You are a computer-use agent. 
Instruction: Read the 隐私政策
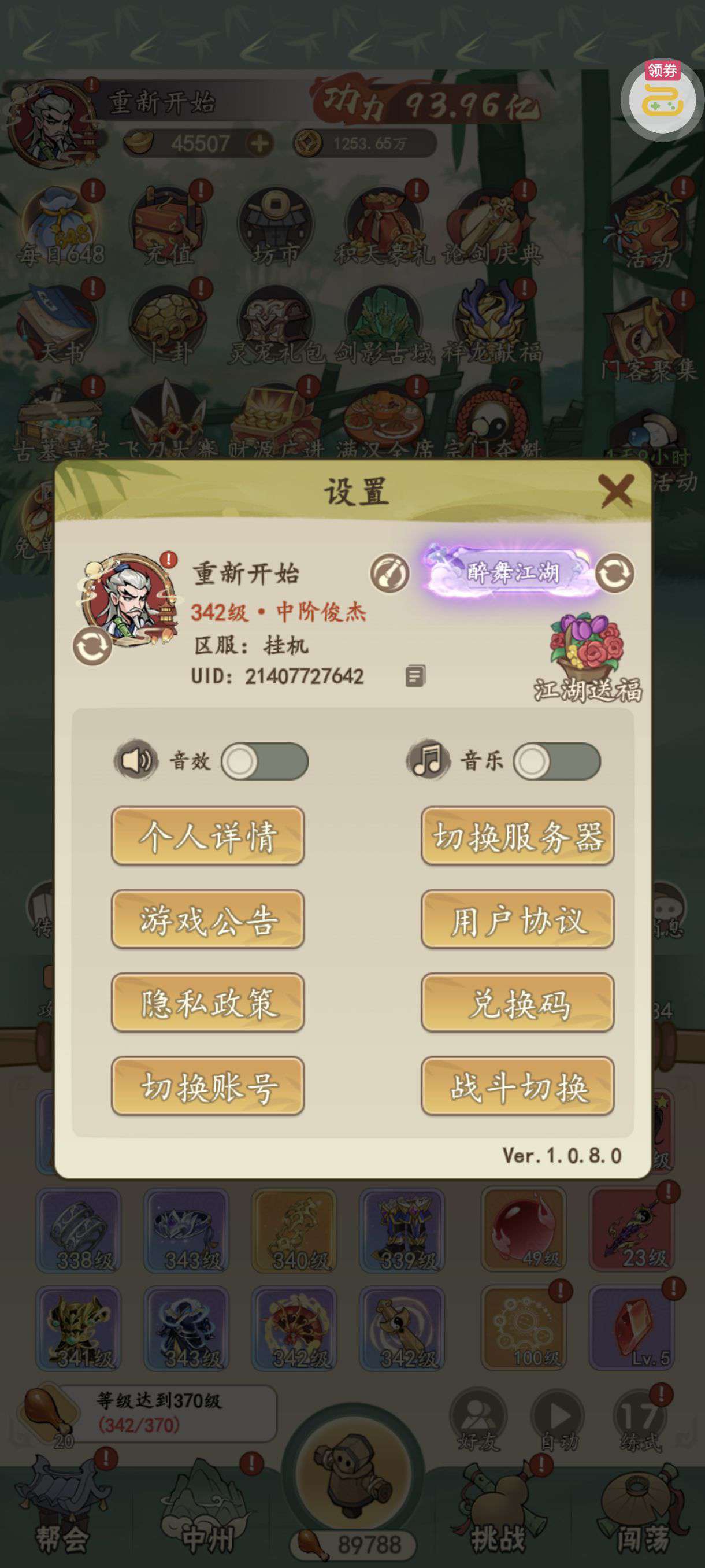tap(207, 1003)
